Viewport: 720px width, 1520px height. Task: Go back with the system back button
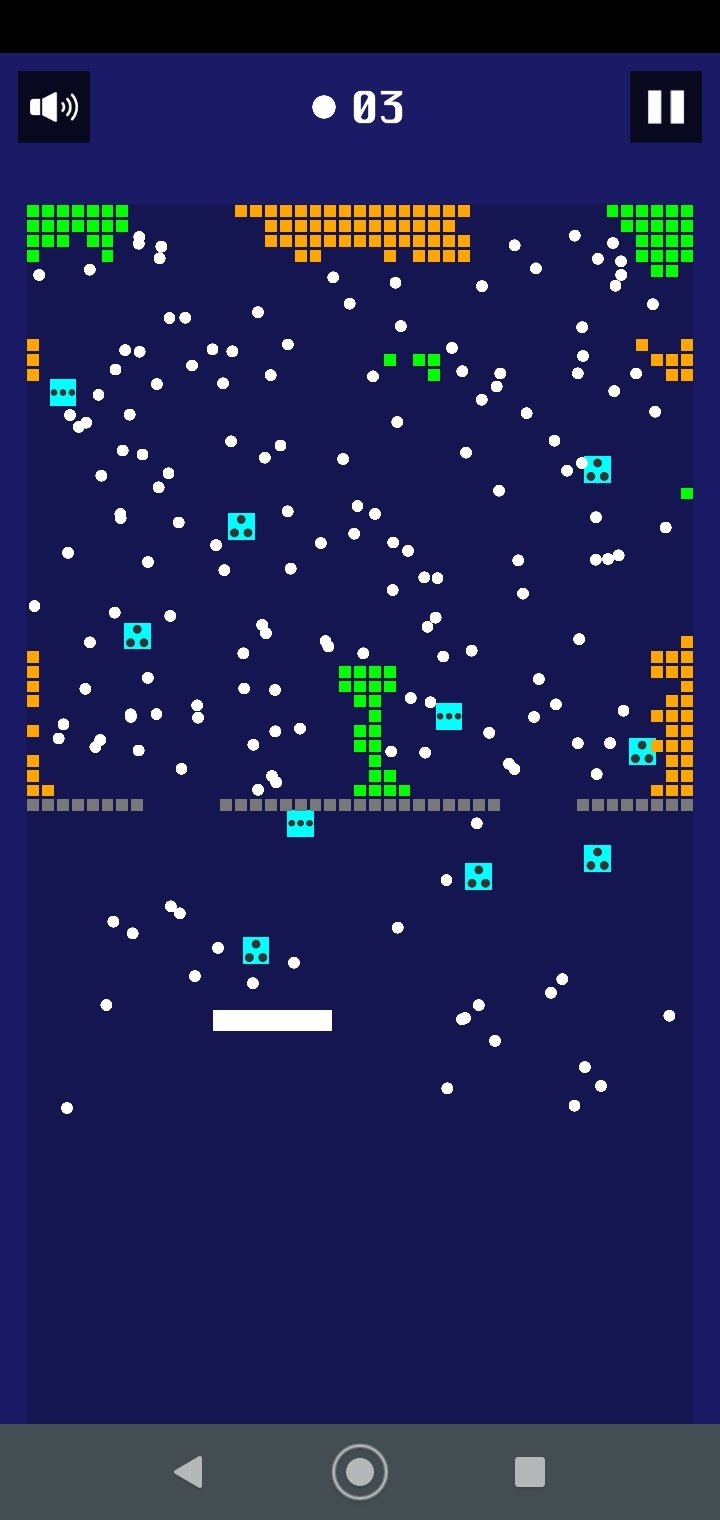(188, 1472)
